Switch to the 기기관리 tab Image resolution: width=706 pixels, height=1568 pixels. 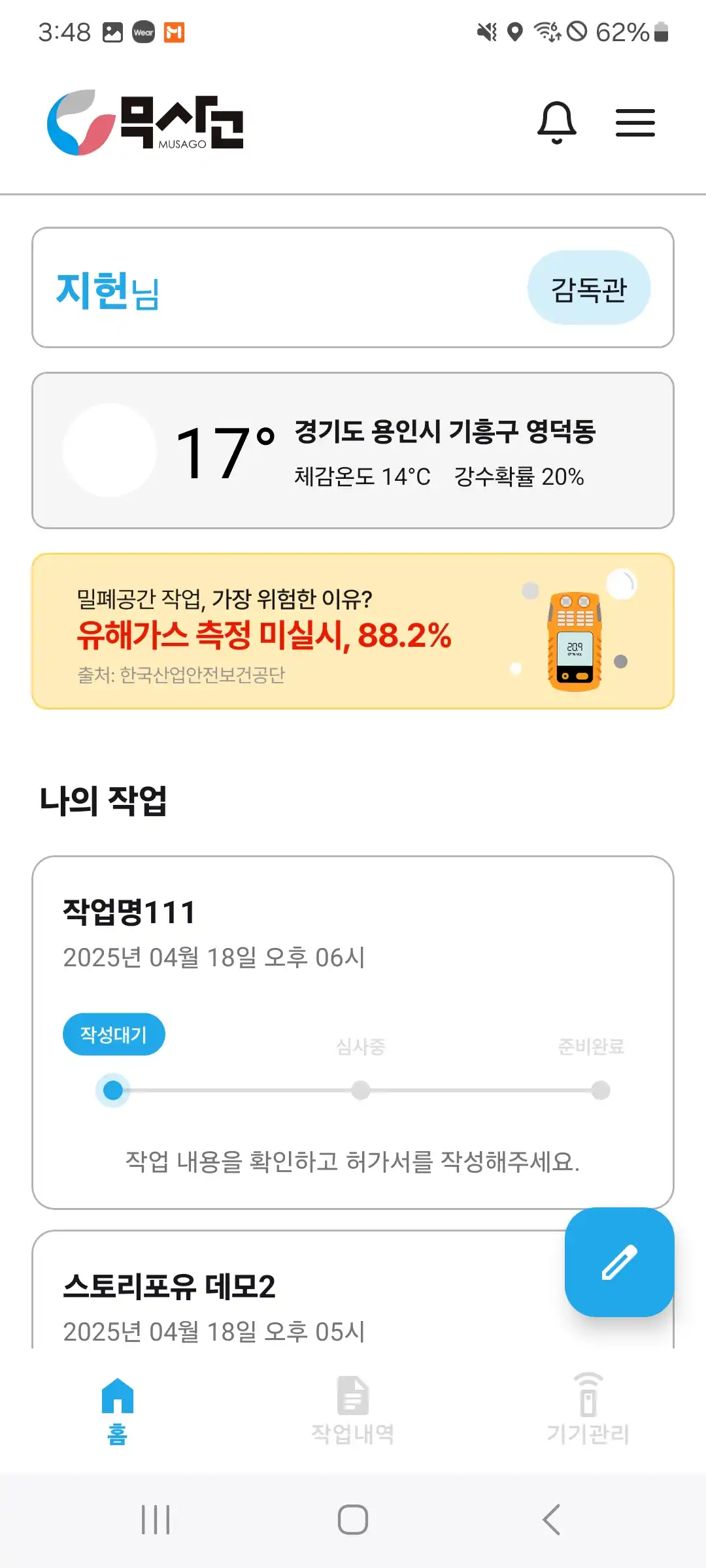(588, 1410)
